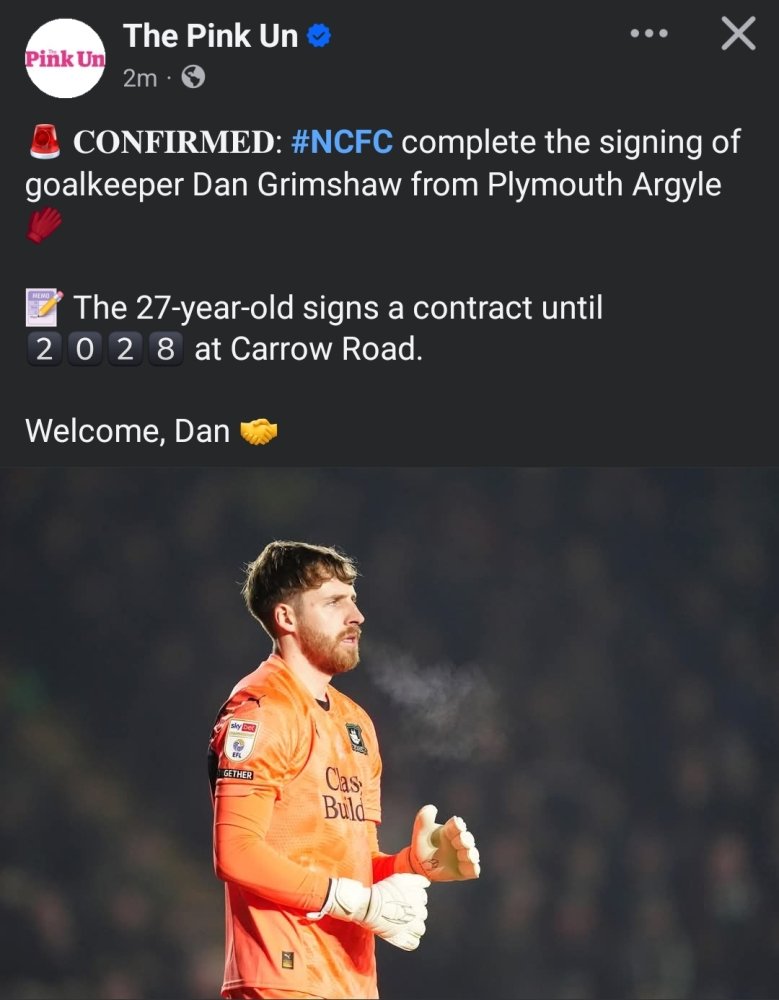Open The Pink Un page name
Viewport: 779px width, 1000px height.
(x=210, y=36)
